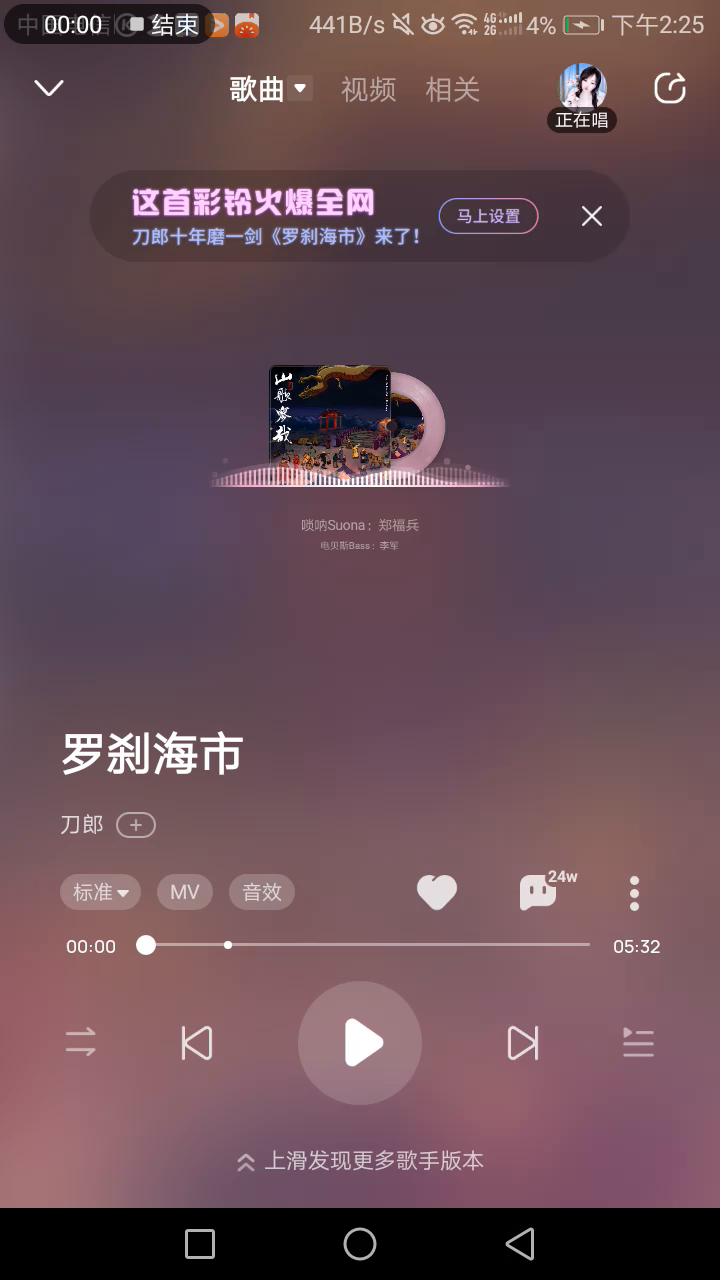The image size is (720, 1280).
Task: Share this song
Action: (x=669, y=89)
